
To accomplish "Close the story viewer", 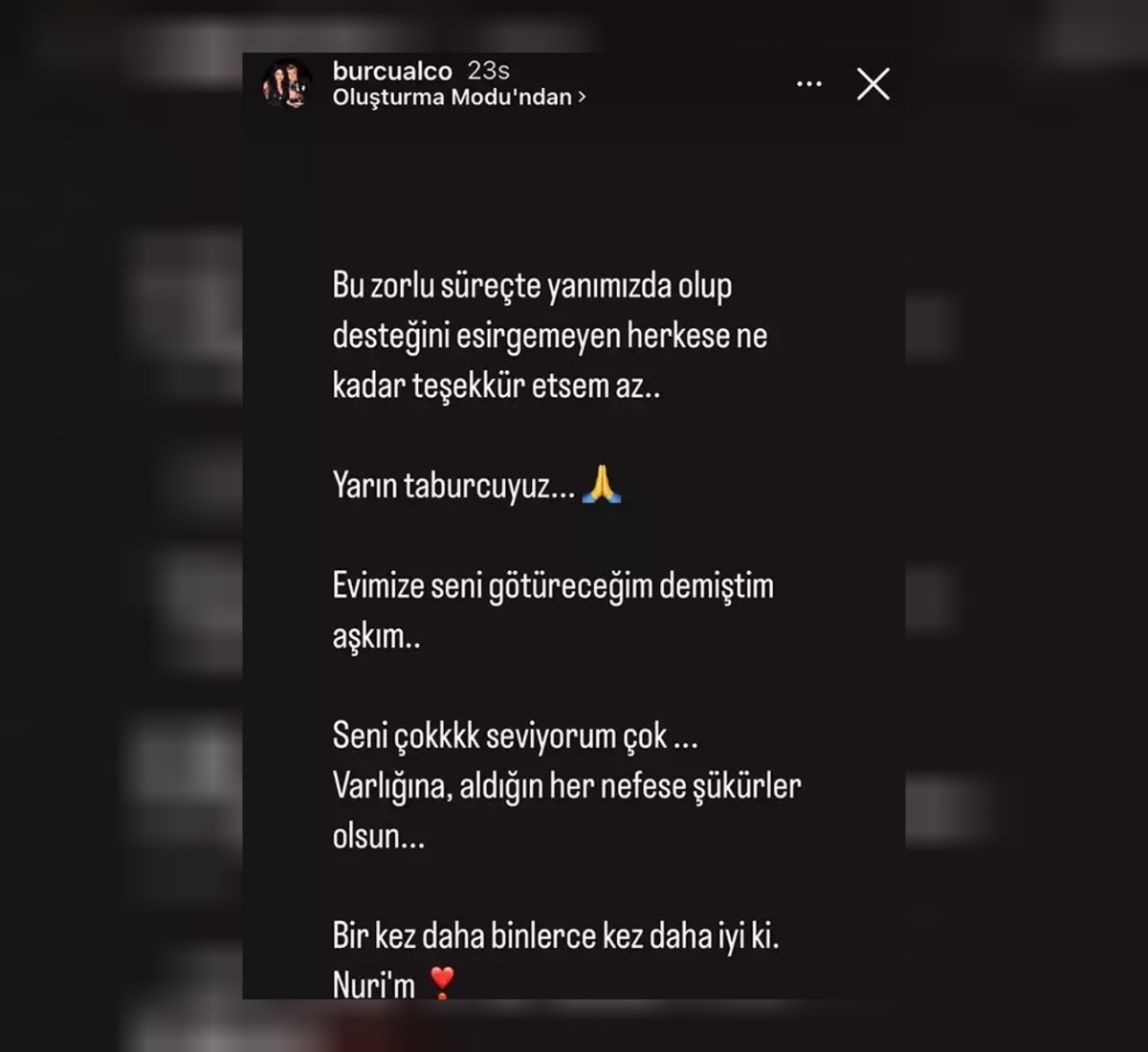I will tap(872, 84).
